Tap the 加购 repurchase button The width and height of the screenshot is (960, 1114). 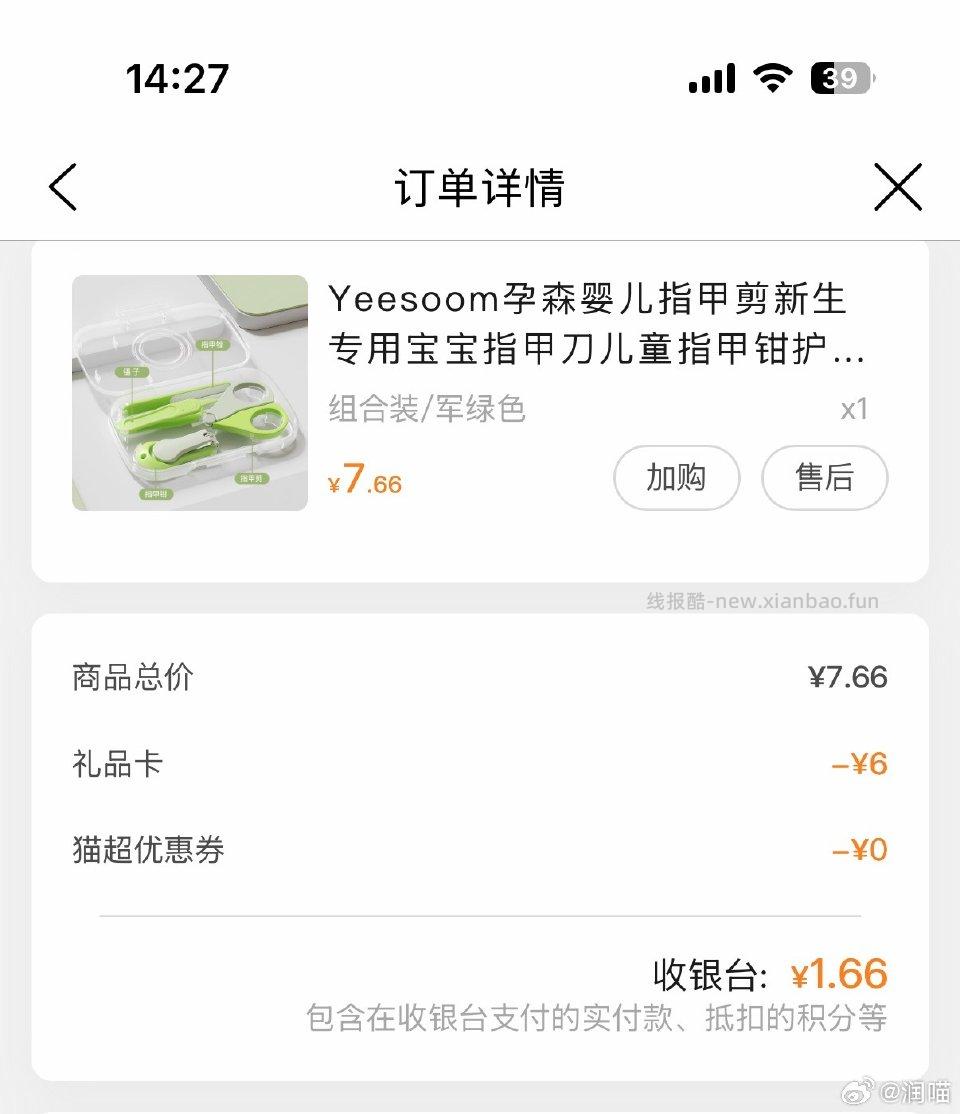click(x=676, y=478)
